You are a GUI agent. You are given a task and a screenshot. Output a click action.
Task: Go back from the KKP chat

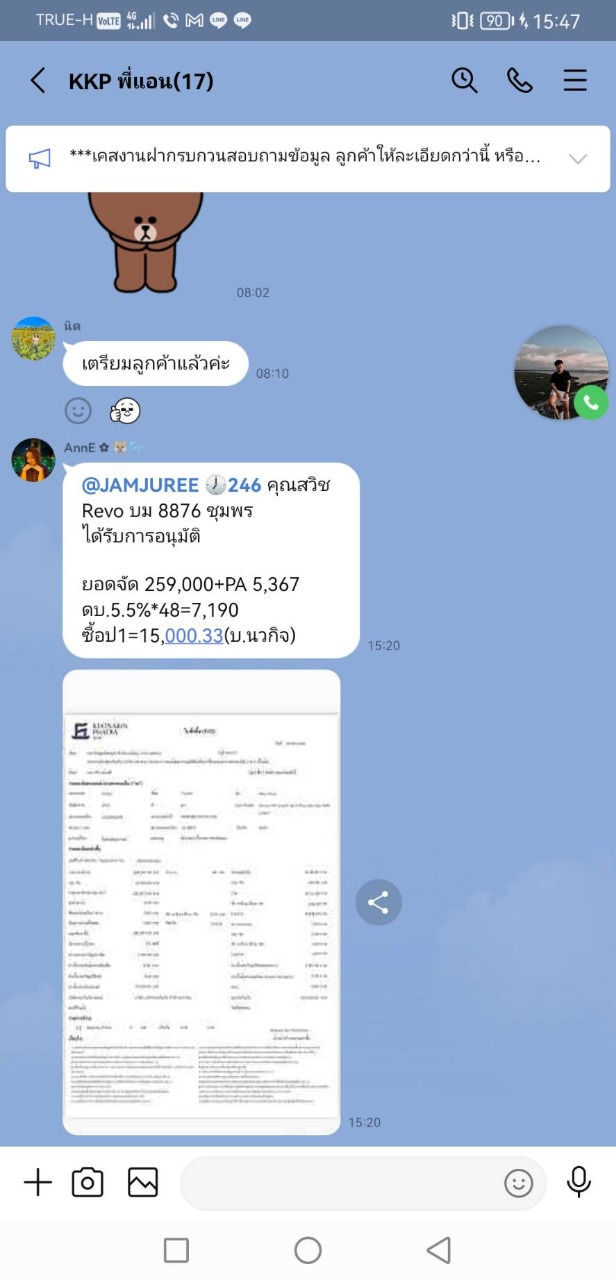point(38,81)
